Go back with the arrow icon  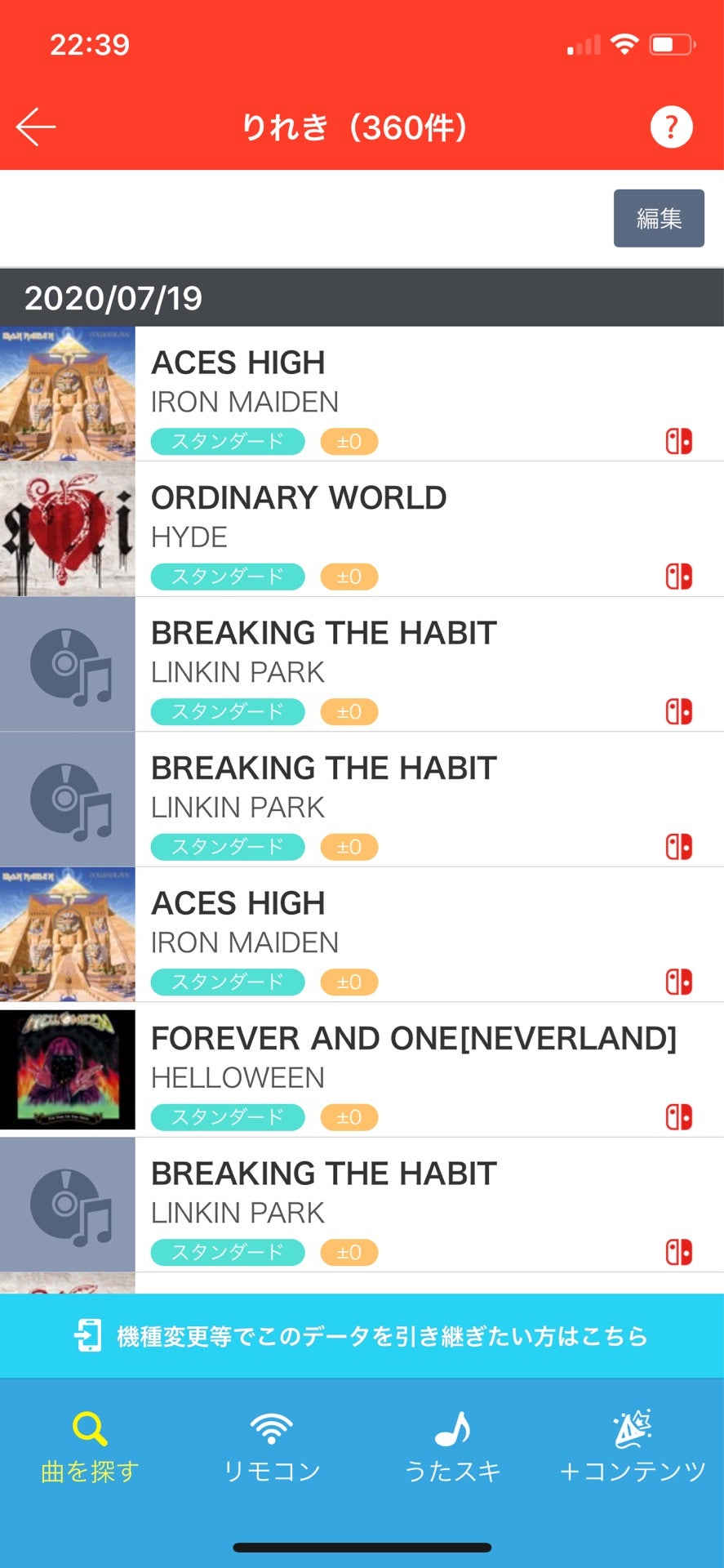tap(36, 127)
